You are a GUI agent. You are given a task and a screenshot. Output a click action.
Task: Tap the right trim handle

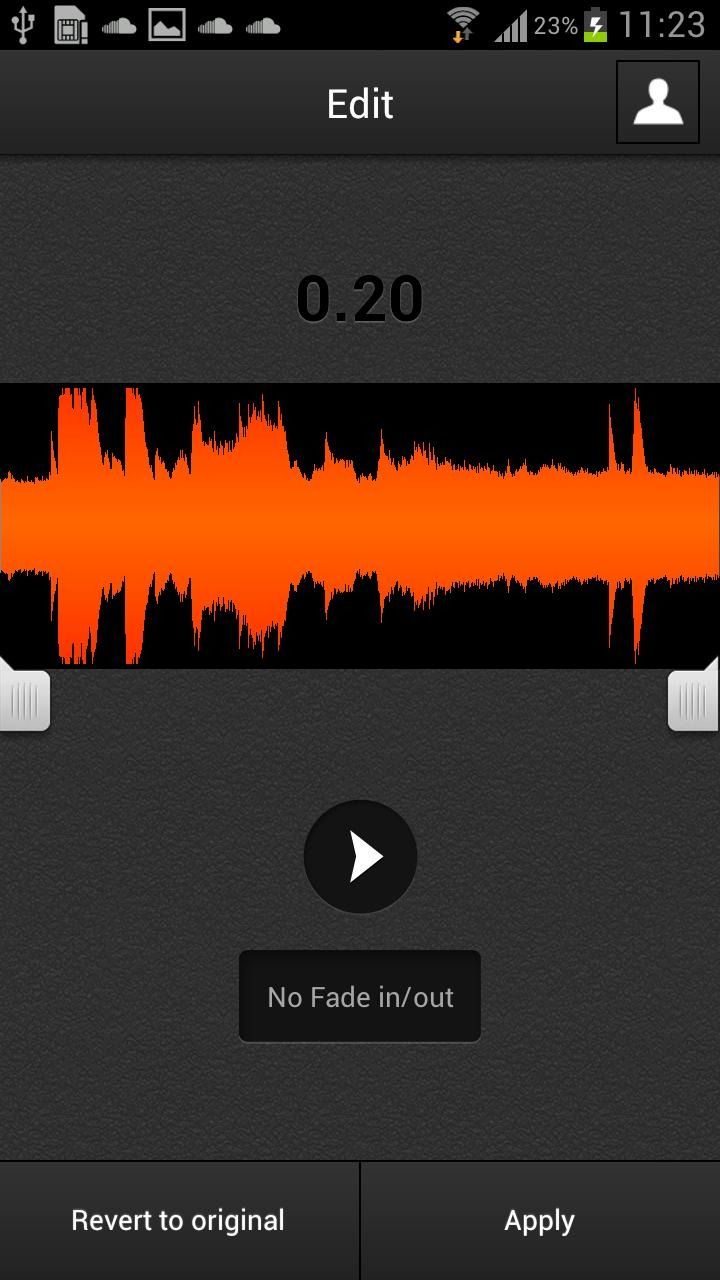pyautogui.click(x=694, y=700)
